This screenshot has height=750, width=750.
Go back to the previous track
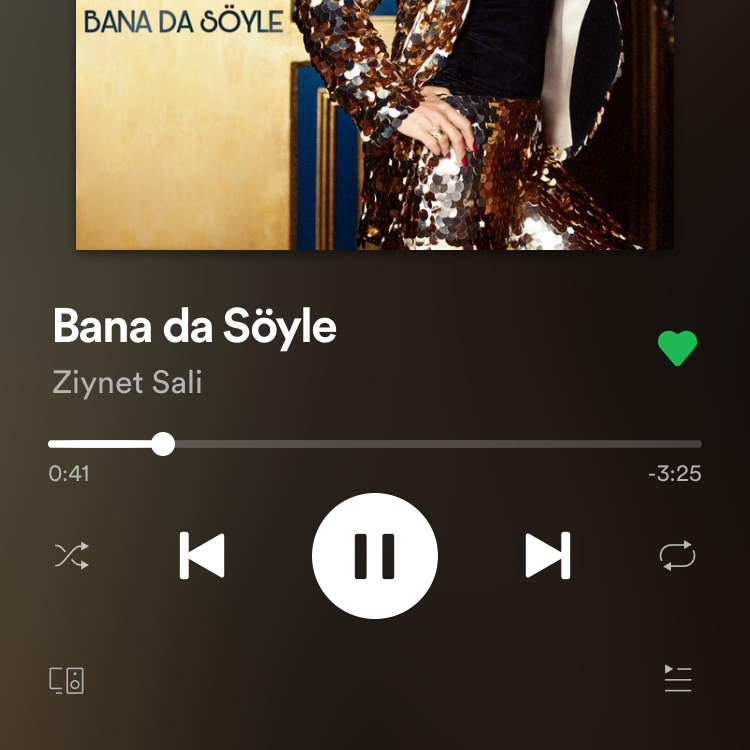click(x=202, y=556)
